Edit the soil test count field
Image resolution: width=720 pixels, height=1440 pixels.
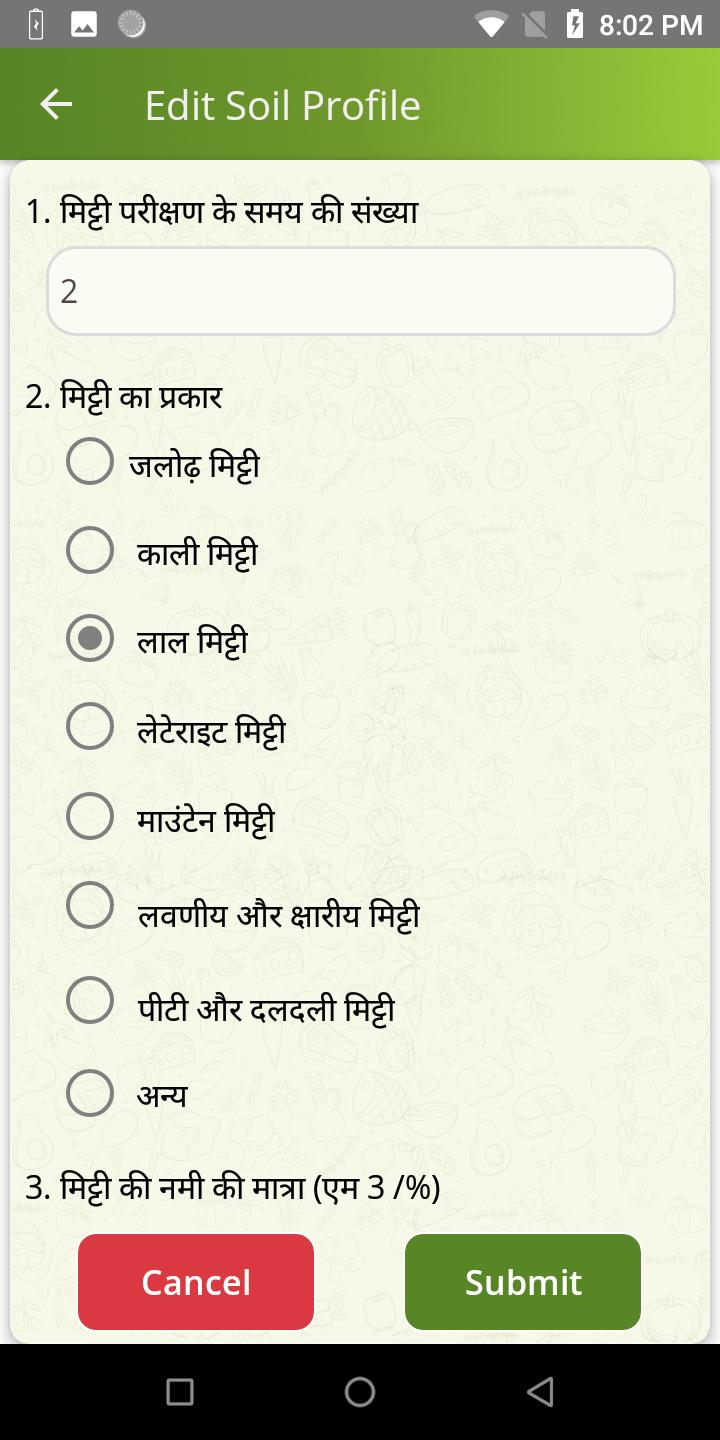360,291
